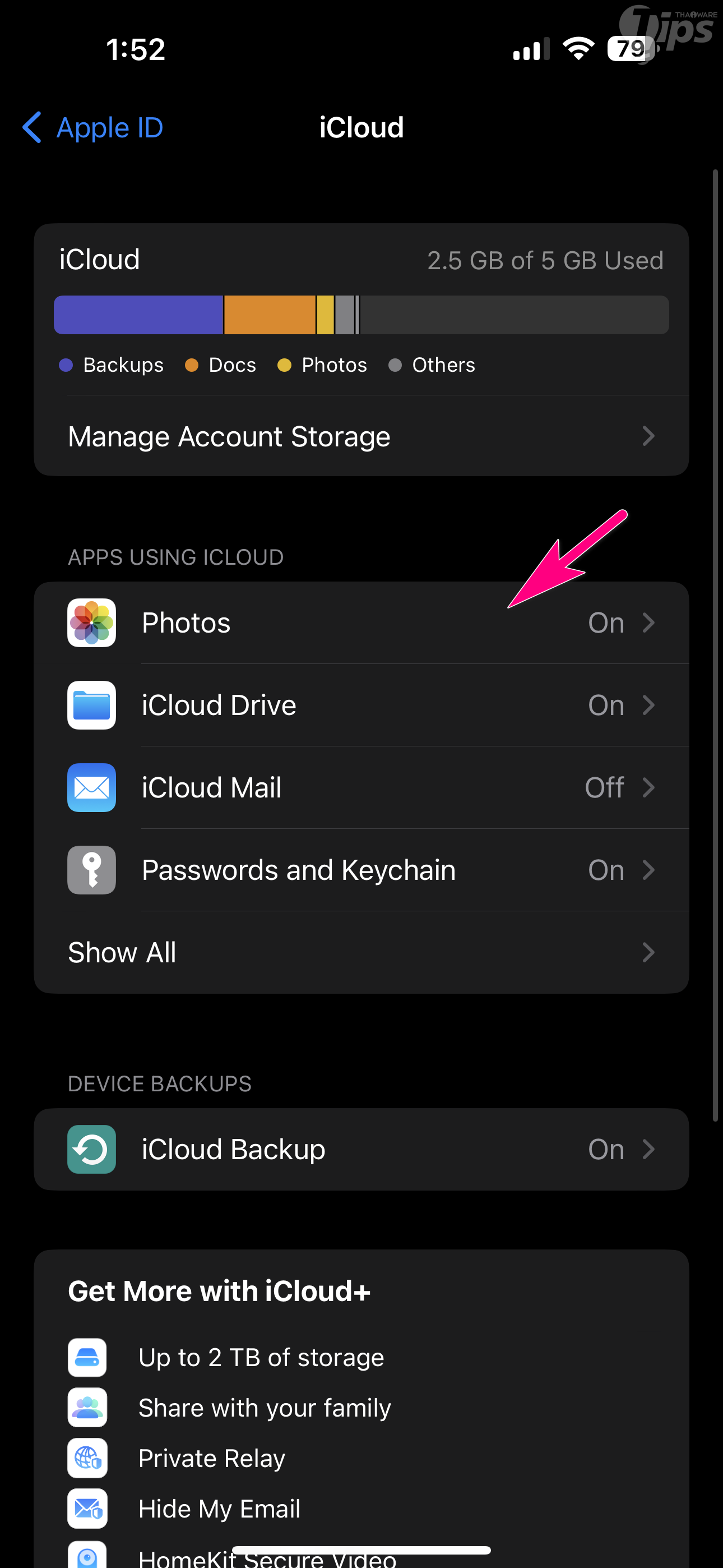Open Photos iCloud settings
This screenshot has height=1568, width=723.
361,622
